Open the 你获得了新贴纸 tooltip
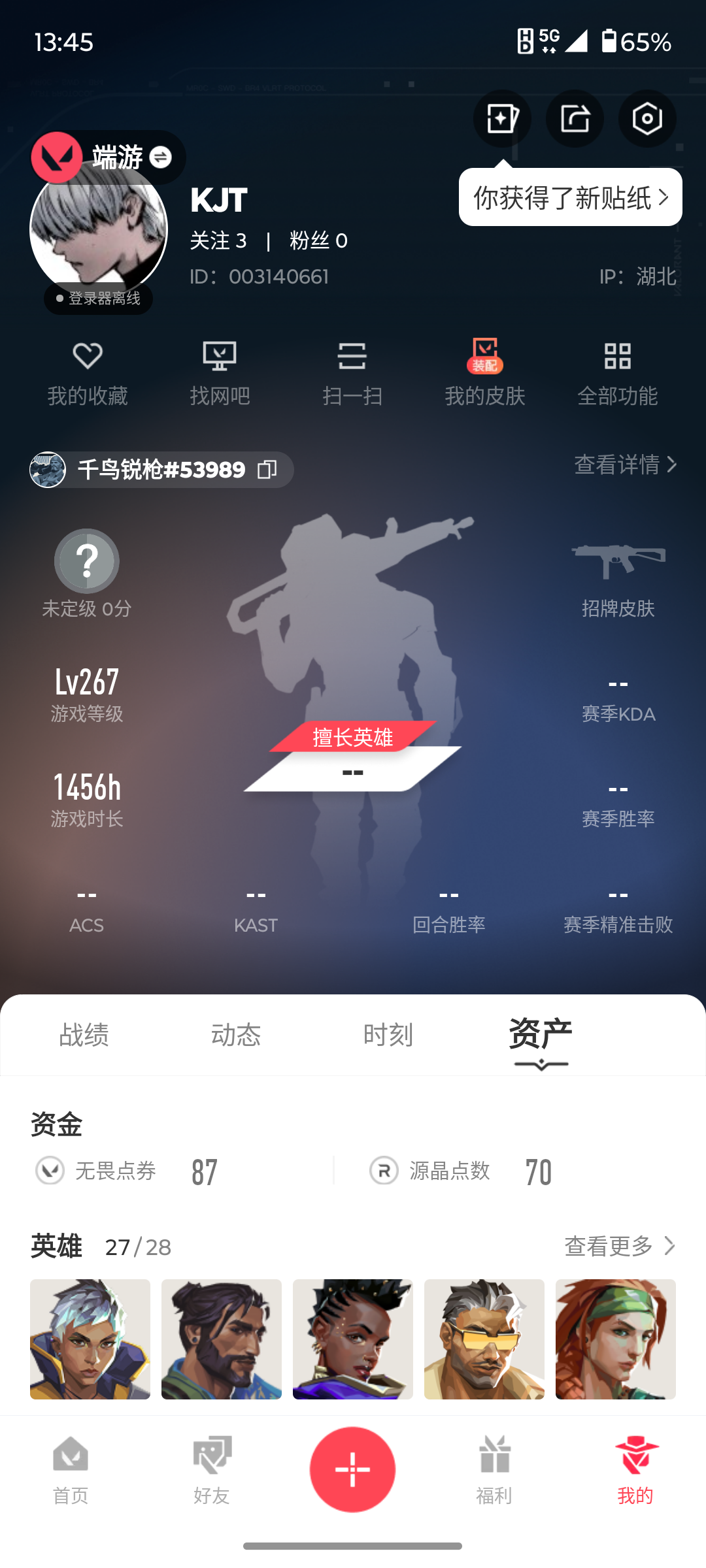 570,197
